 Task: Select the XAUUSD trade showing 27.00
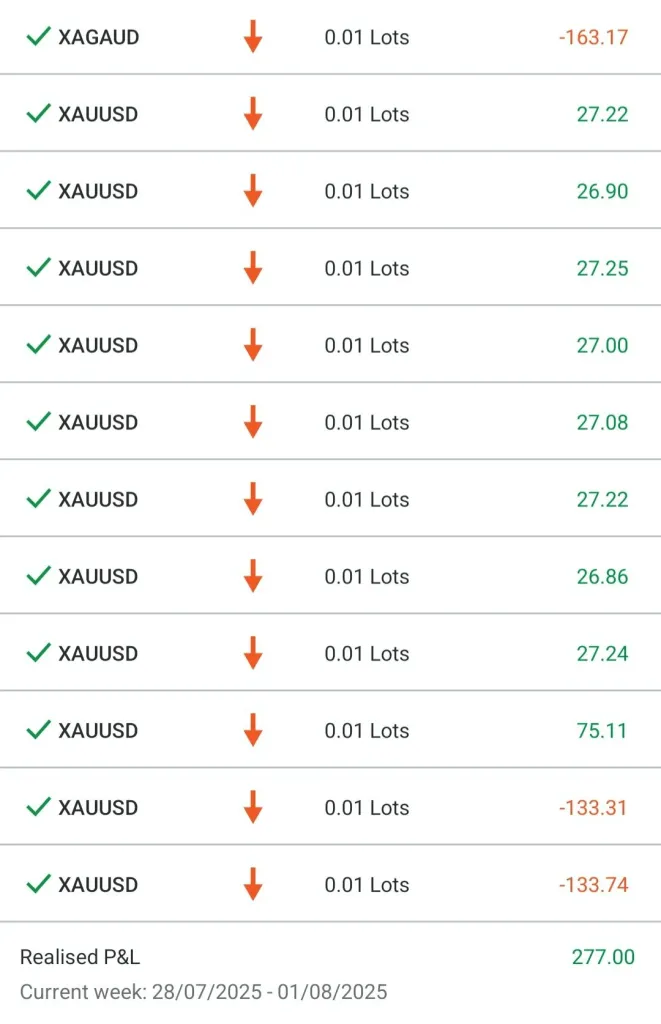[x=330, y=345]
